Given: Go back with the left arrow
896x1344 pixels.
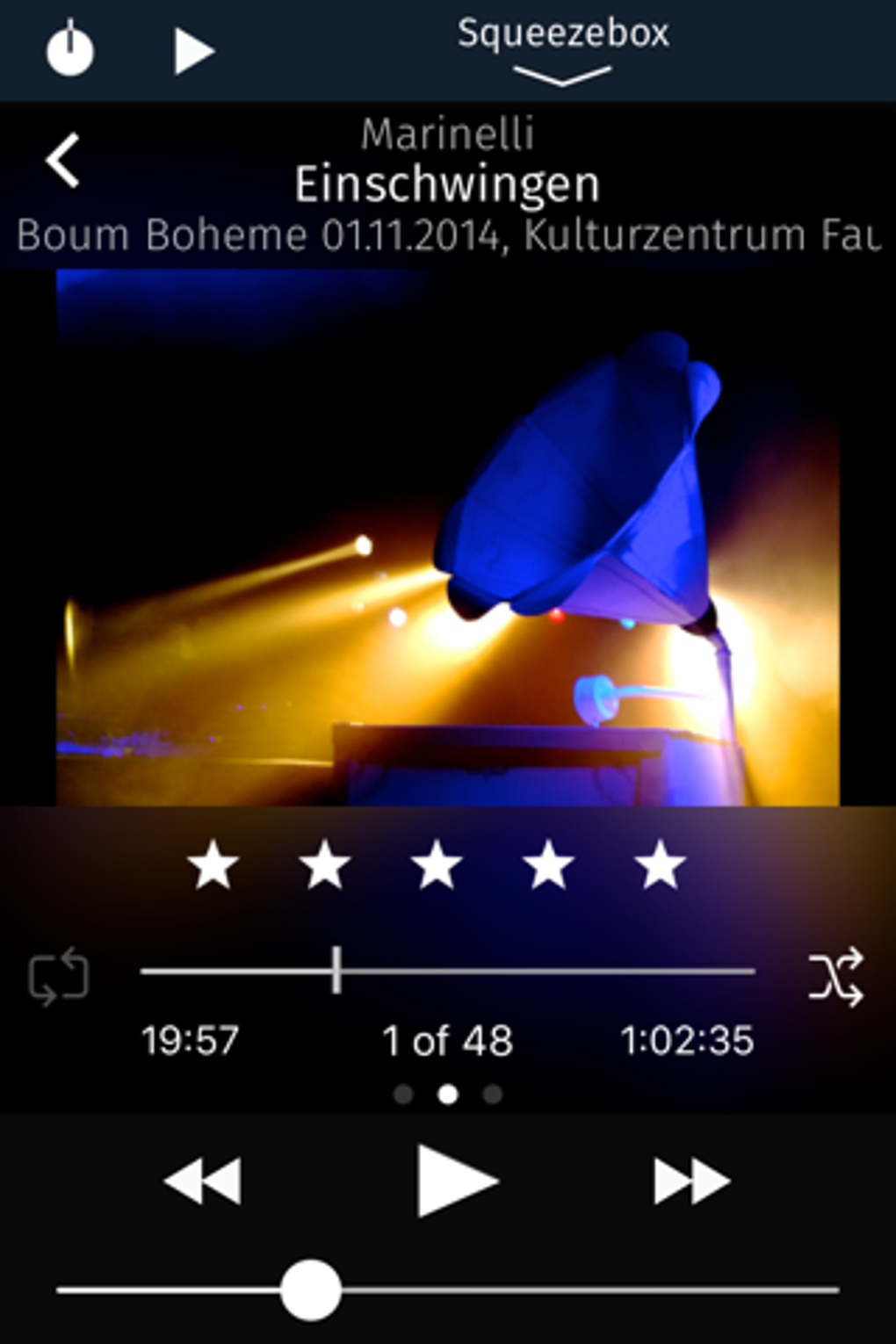Looking at the screenshot, I should click(x=64, y=161).
